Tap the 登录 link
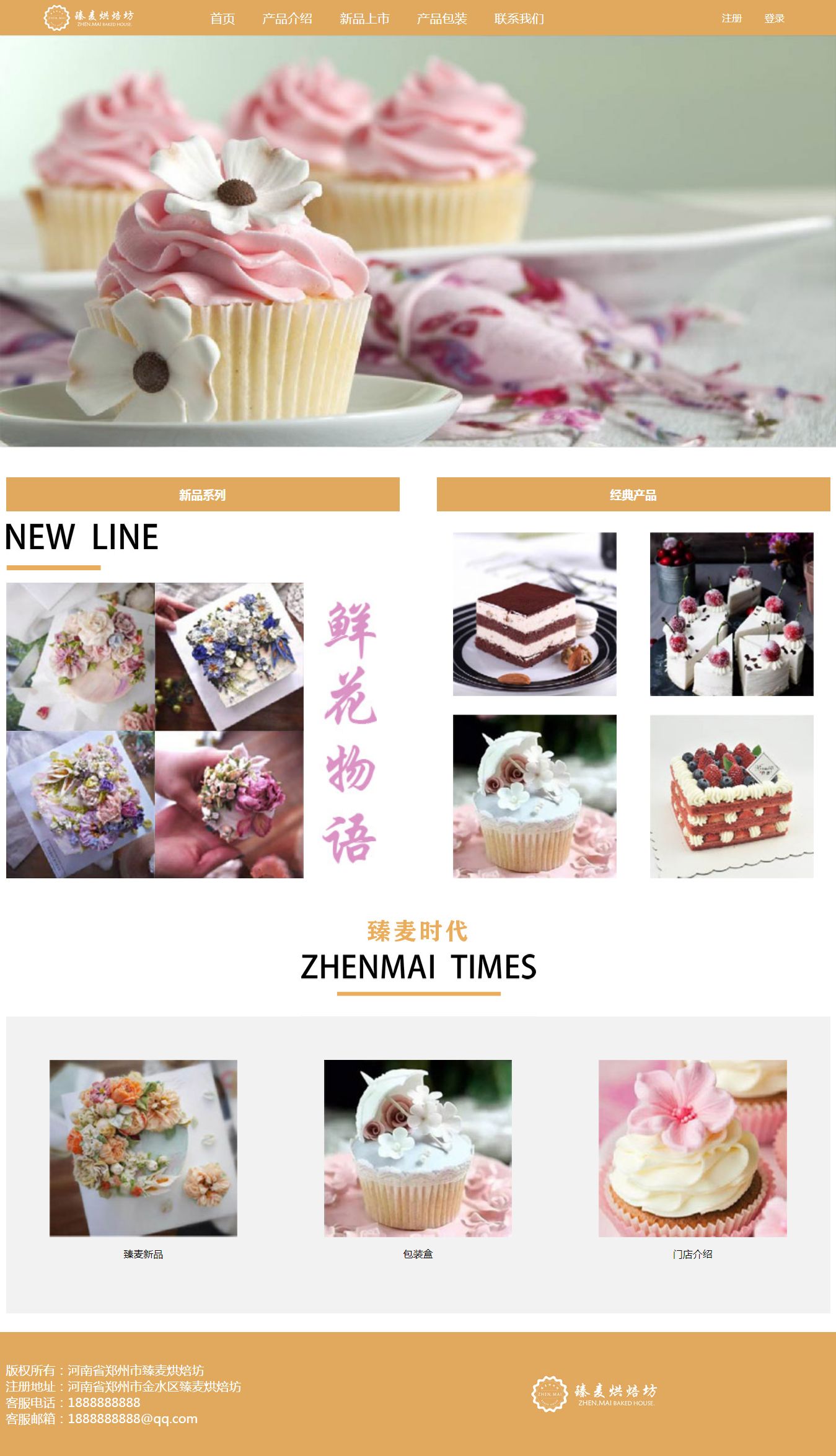Image resolution: width=836 pixels, height=1456 pixels. [774, 19]
